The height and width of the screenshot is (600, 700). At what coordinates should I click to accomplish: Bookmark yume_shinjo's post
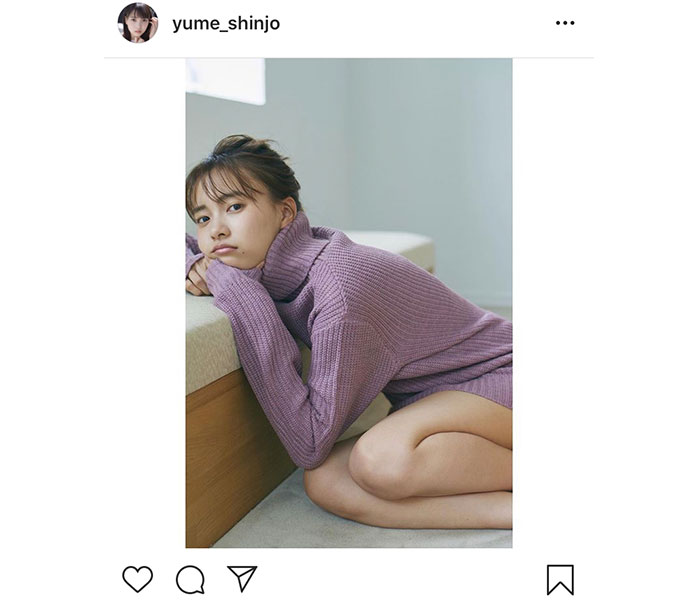pos(560,579)
